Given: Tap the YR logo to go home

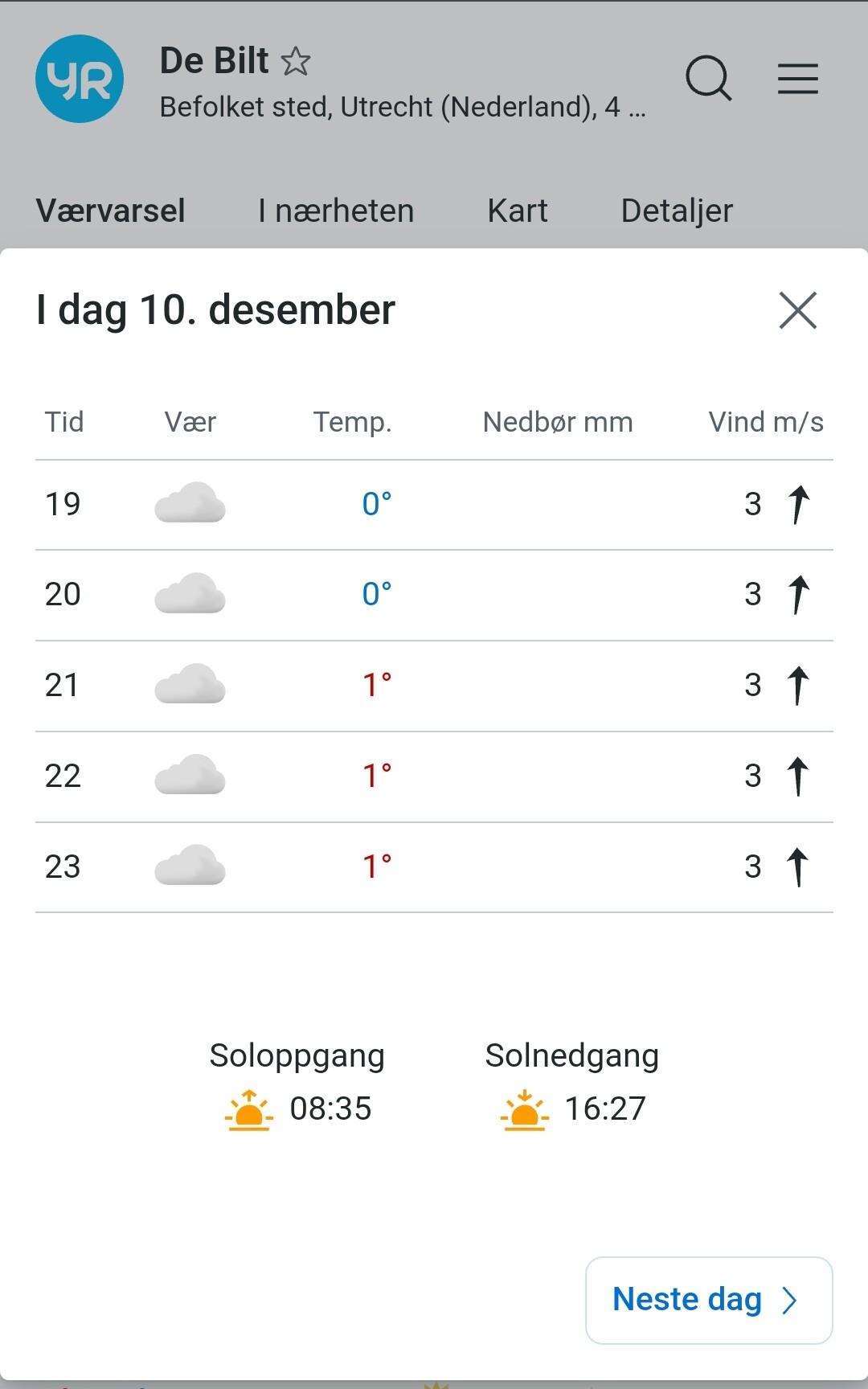Looking at the screenshot, I should tap(80, 79).
